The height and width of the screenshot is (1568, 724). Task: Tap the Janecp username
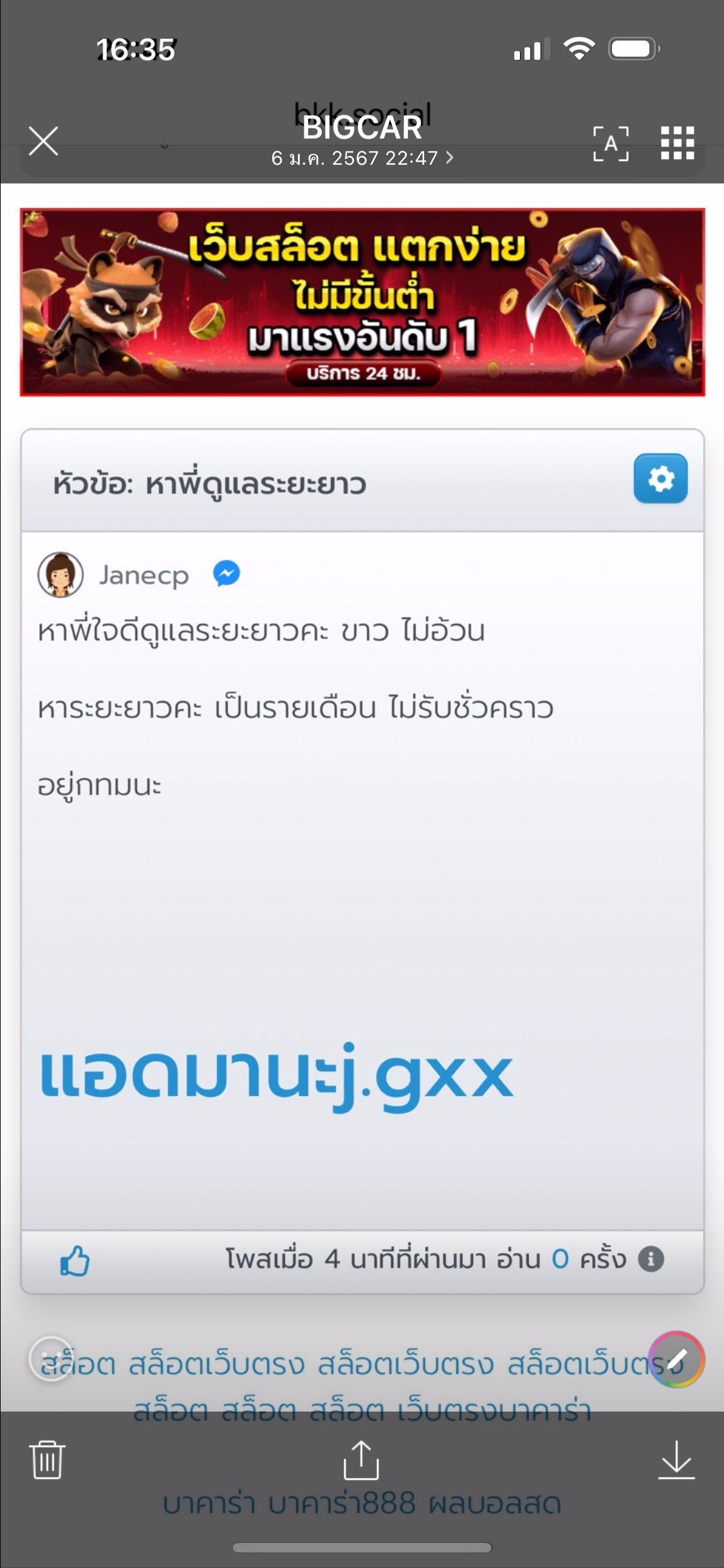pos(143,575)
